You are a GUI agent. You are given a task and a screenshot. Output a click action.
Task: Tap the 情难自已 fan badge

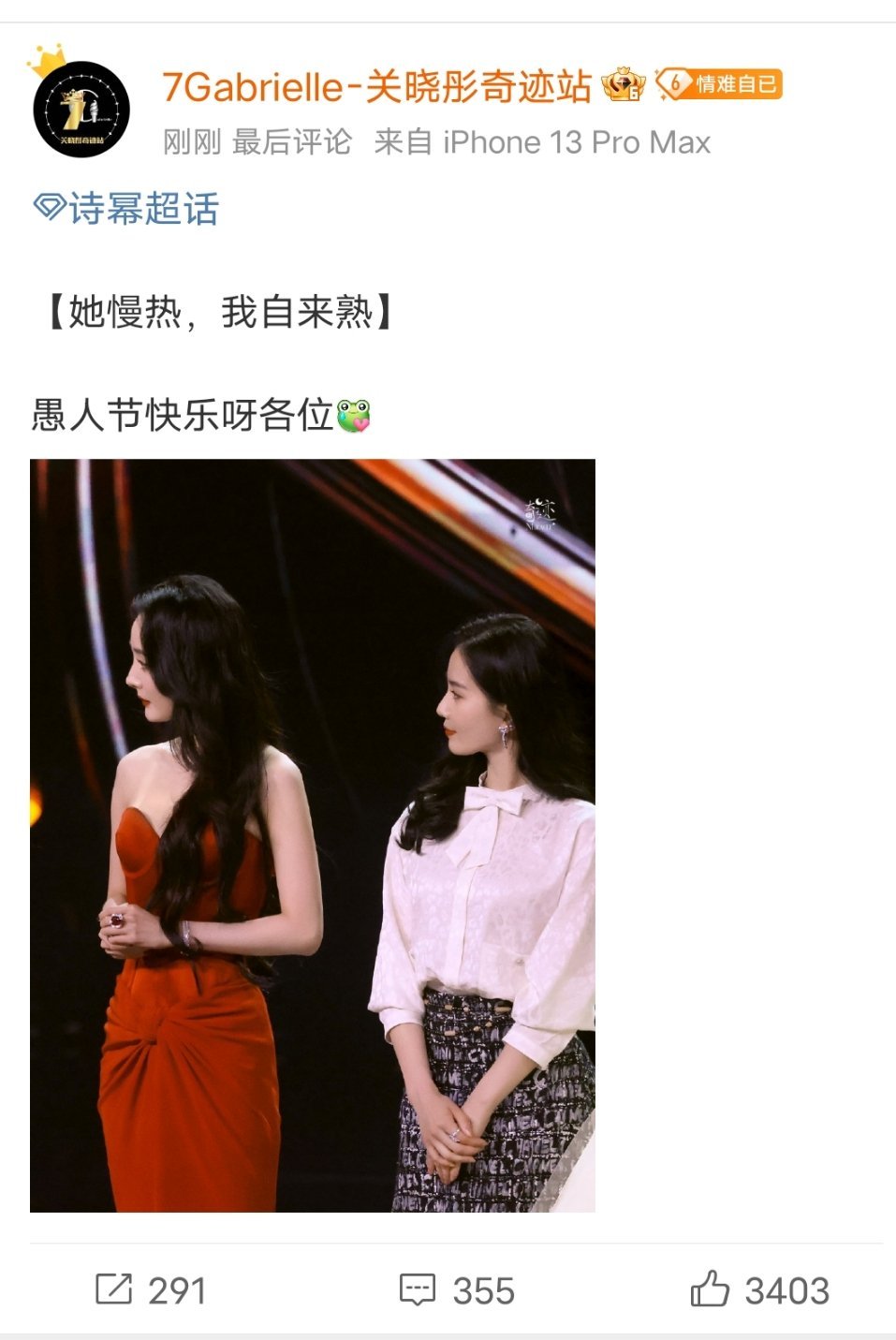(x=719, y=84)
